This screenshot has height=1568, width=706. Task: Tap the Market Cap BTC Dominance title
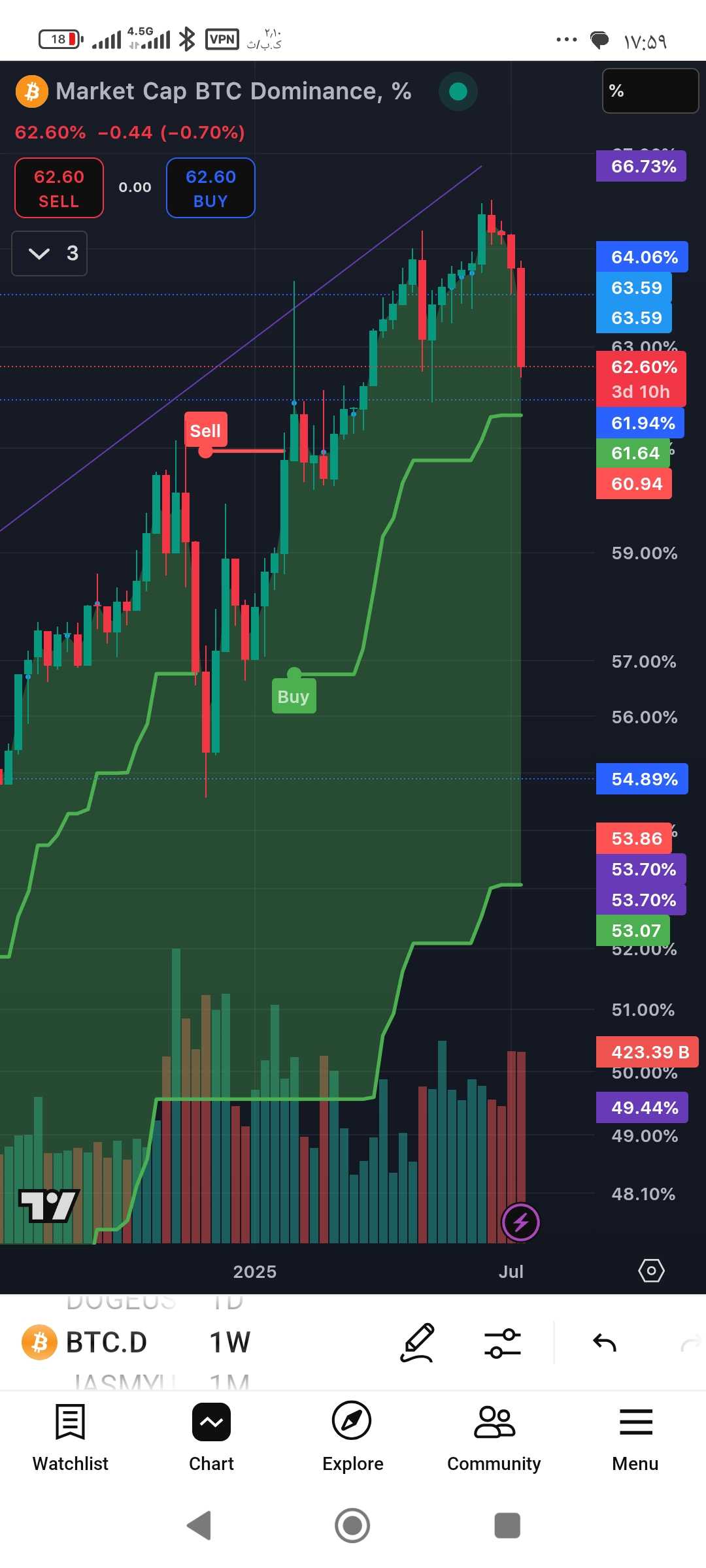233,91
